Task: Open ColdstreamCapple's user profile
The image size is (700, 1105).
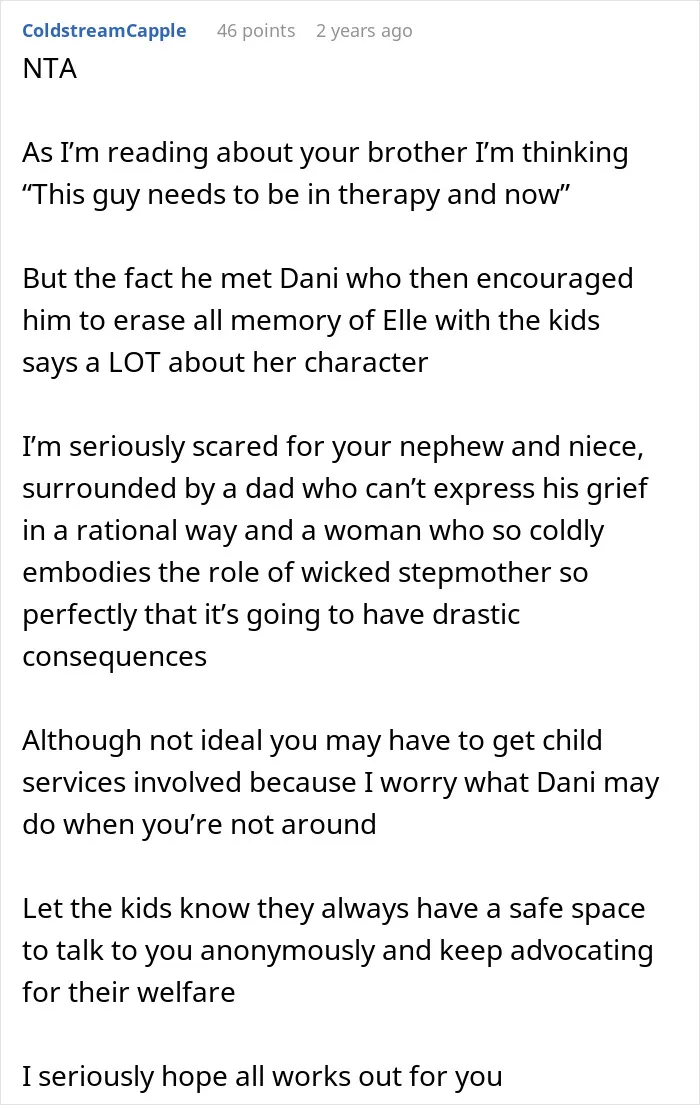Action: (x=104, y=31)
